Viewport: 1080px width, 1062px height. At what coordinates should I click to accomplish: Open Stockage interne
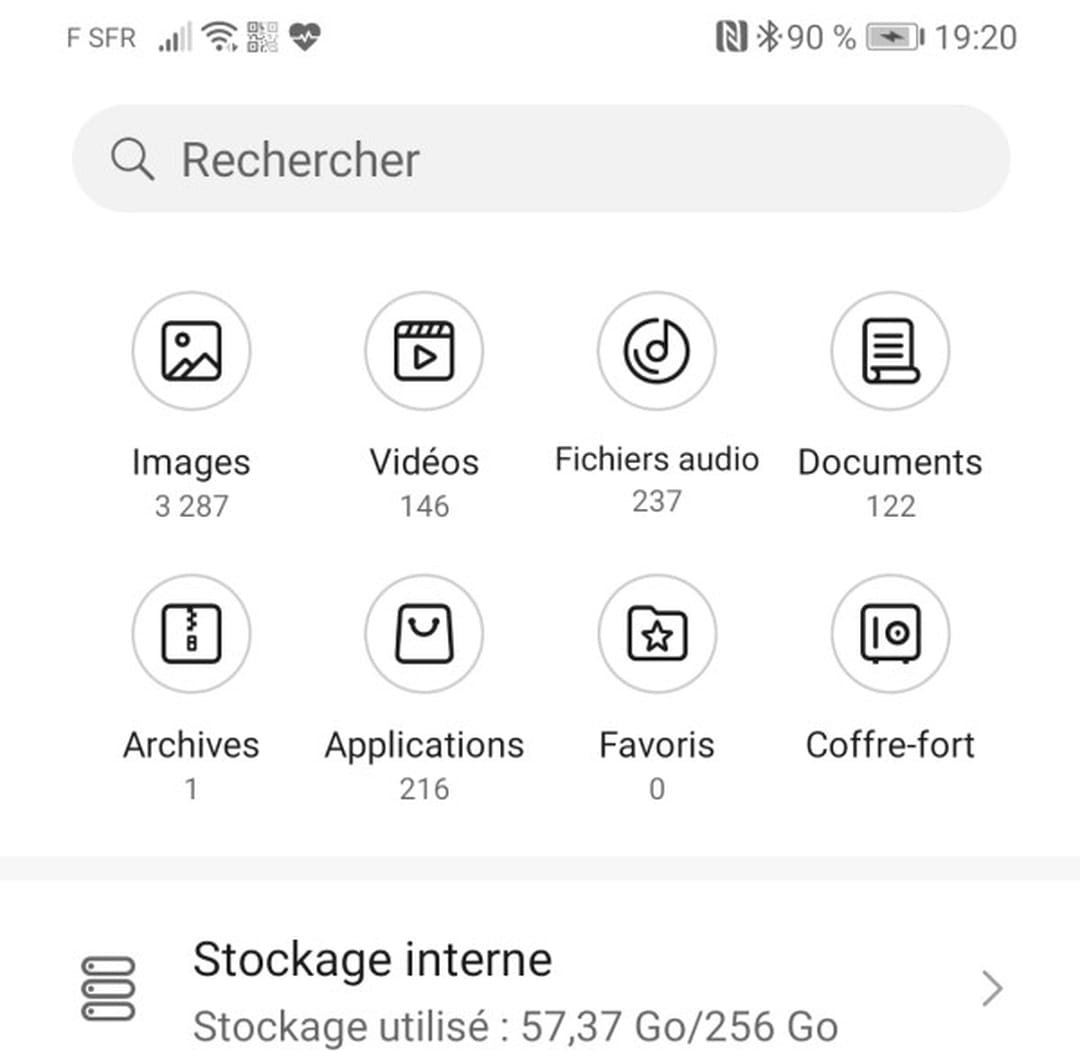540,988
